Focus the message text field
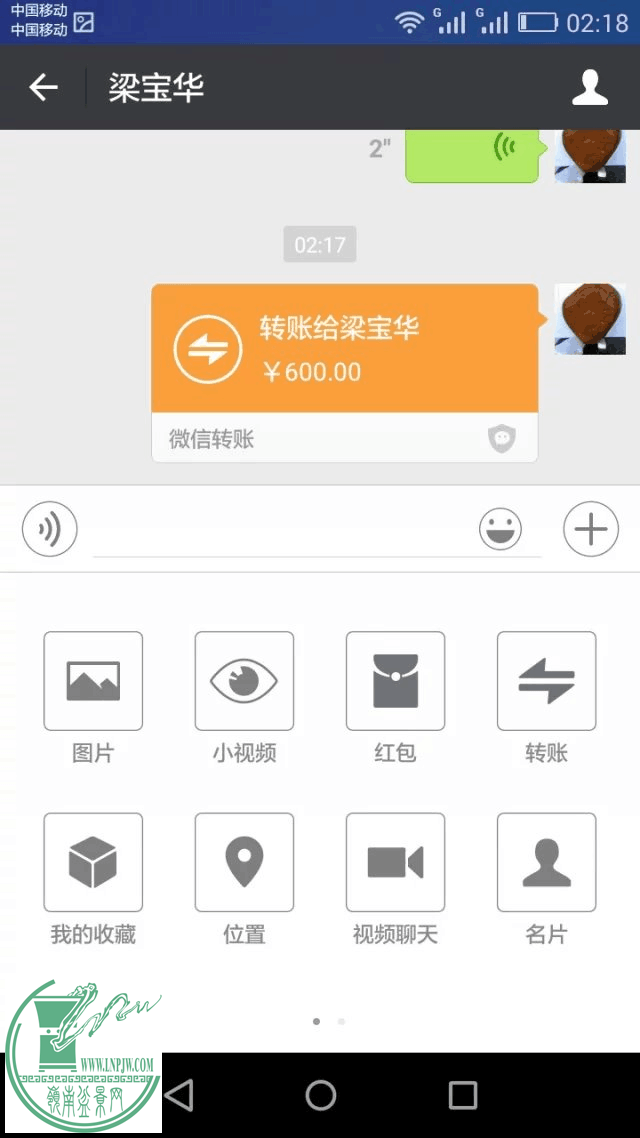This screenshot has height=1138, width=640. point(280,530)
